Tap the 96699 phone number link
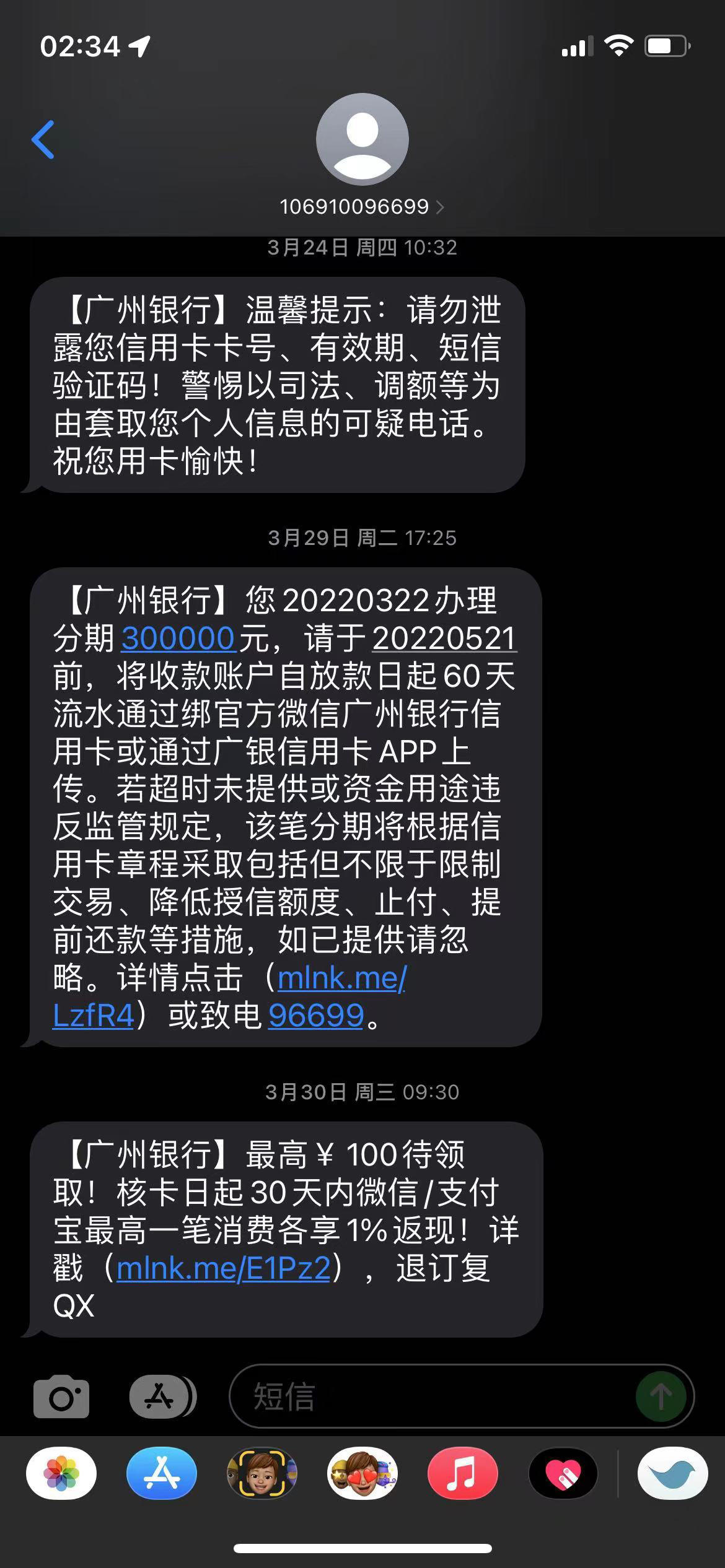 (x=315, y=1016)
